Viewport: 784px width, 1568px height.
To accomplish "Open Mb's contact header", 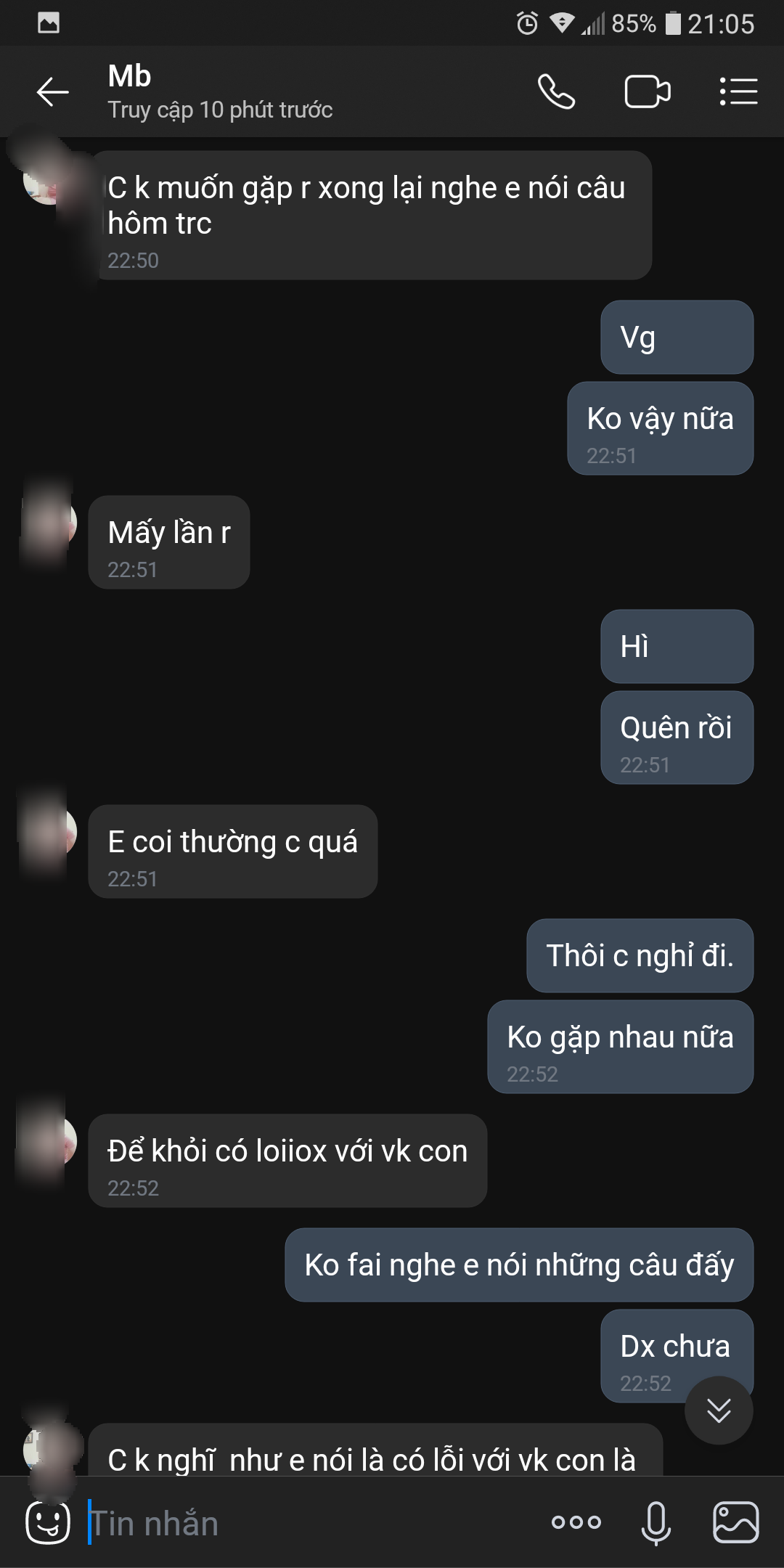I will (x=219, y=92).
